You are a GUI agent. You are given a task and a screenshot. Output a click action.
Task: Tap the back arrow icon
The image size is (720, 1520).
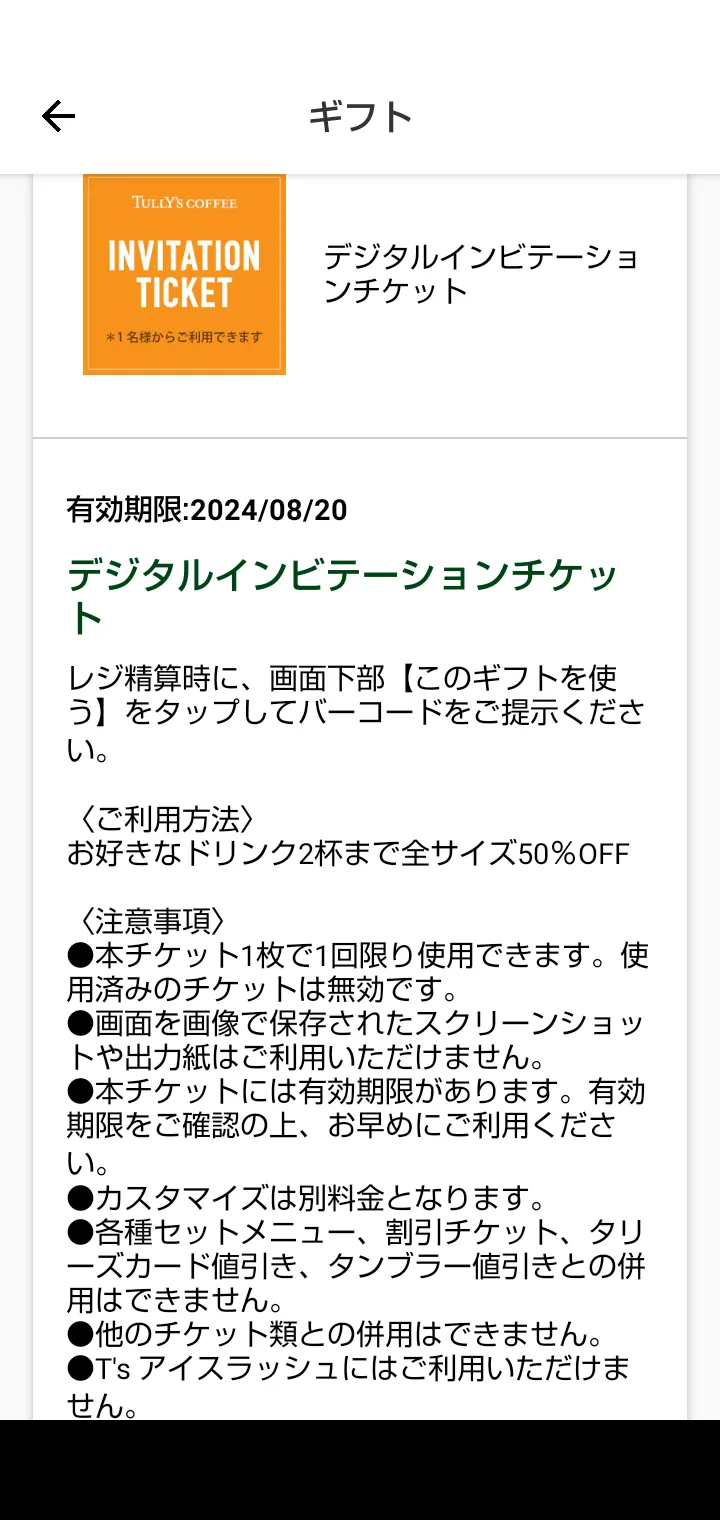(58, 116)
